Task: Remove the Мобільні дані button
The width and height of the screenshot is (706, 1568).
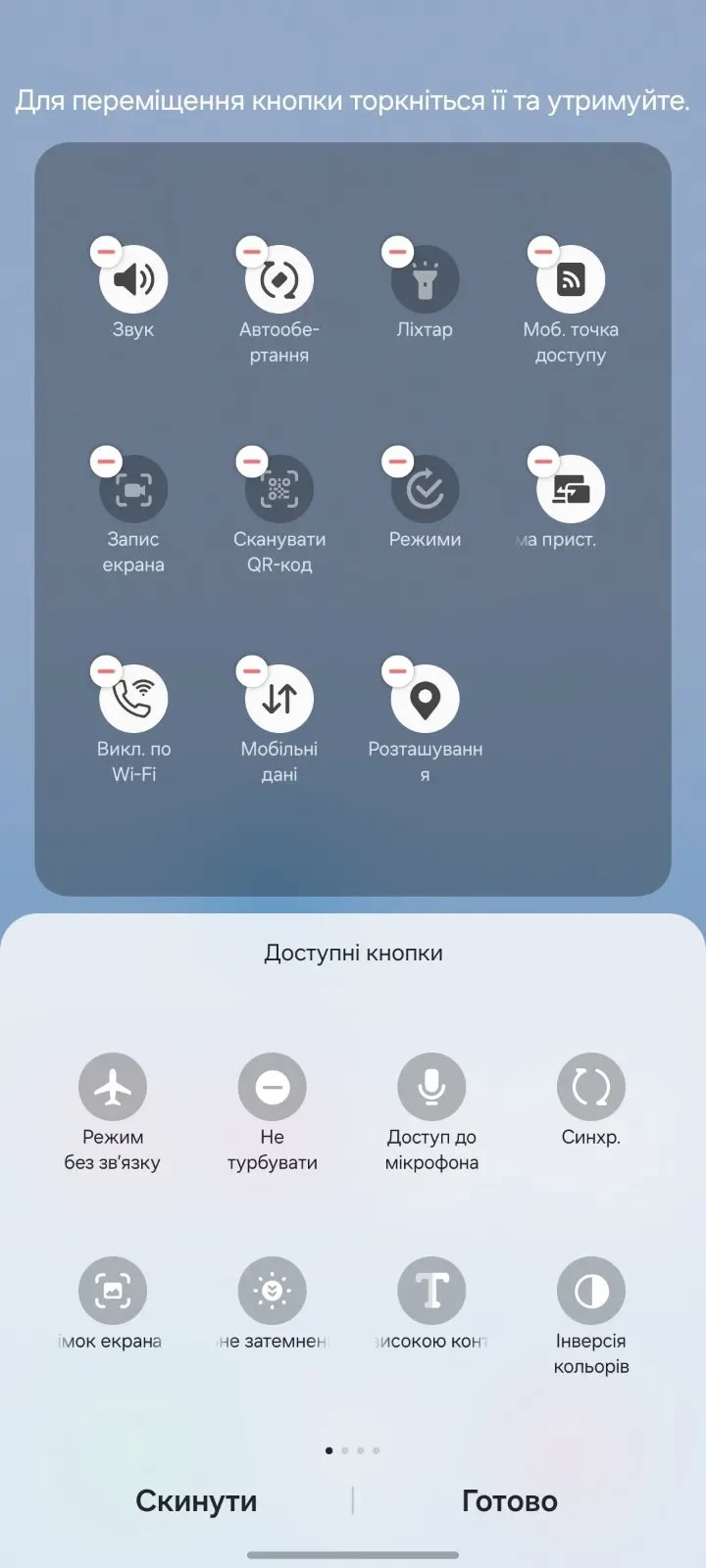Action: [x=252, y=670]
